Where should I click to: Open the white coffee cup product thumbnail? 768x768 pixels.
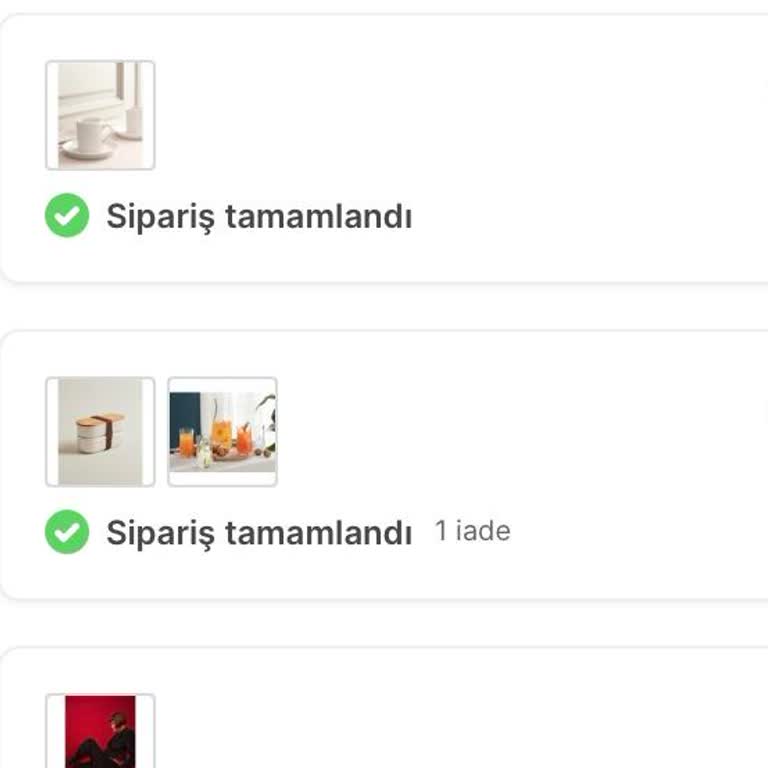pyautogui.click(x=100, y=115)
